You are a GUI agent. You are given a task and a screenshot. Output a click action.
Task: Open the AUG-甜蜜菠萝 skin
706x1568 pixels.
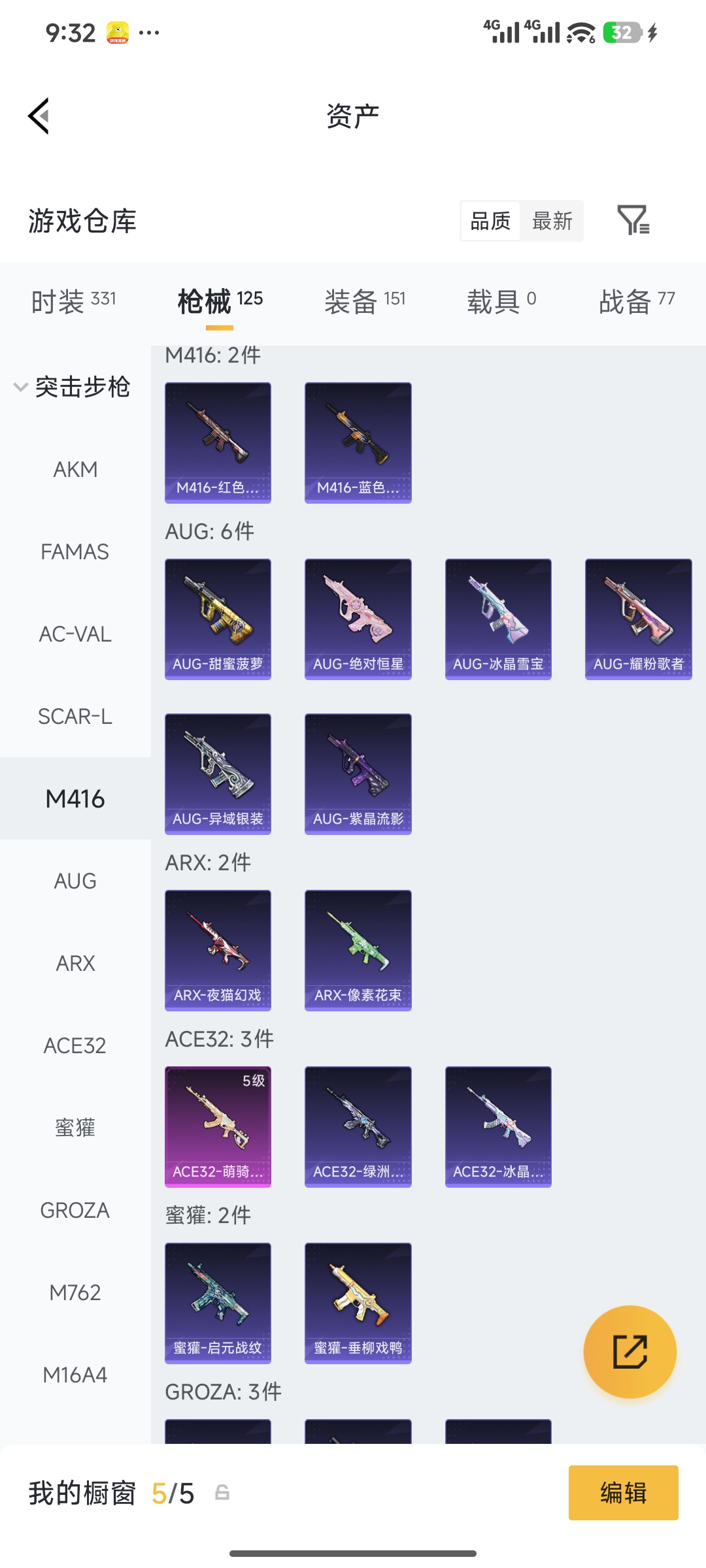coord(218,619)
